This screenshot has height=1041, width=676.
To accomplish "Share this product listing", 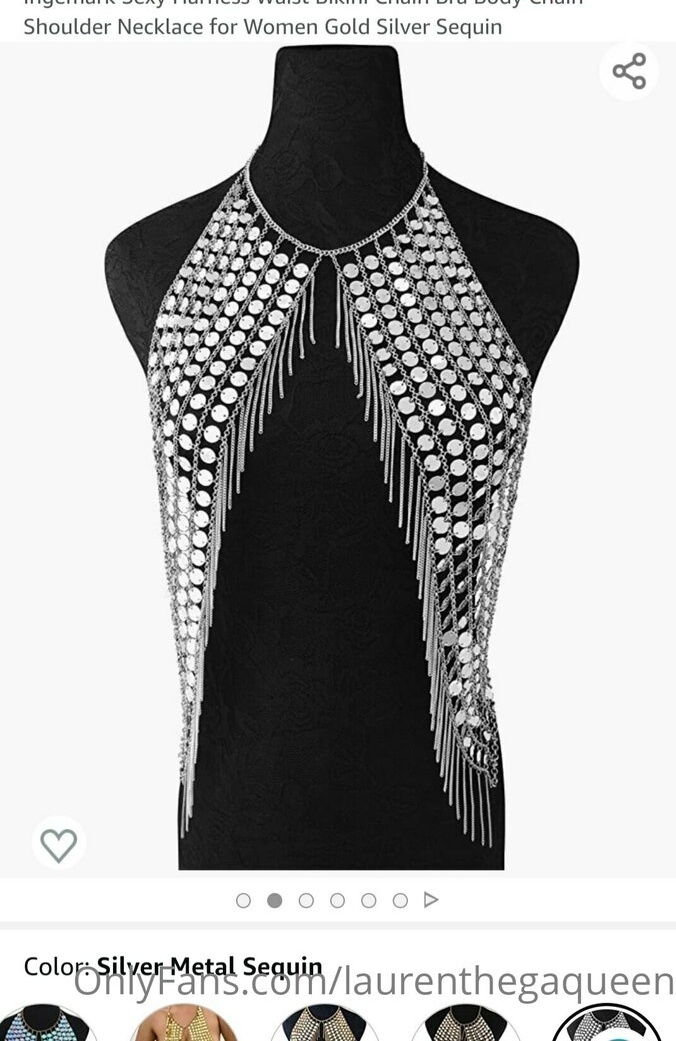I will point(629,71).
